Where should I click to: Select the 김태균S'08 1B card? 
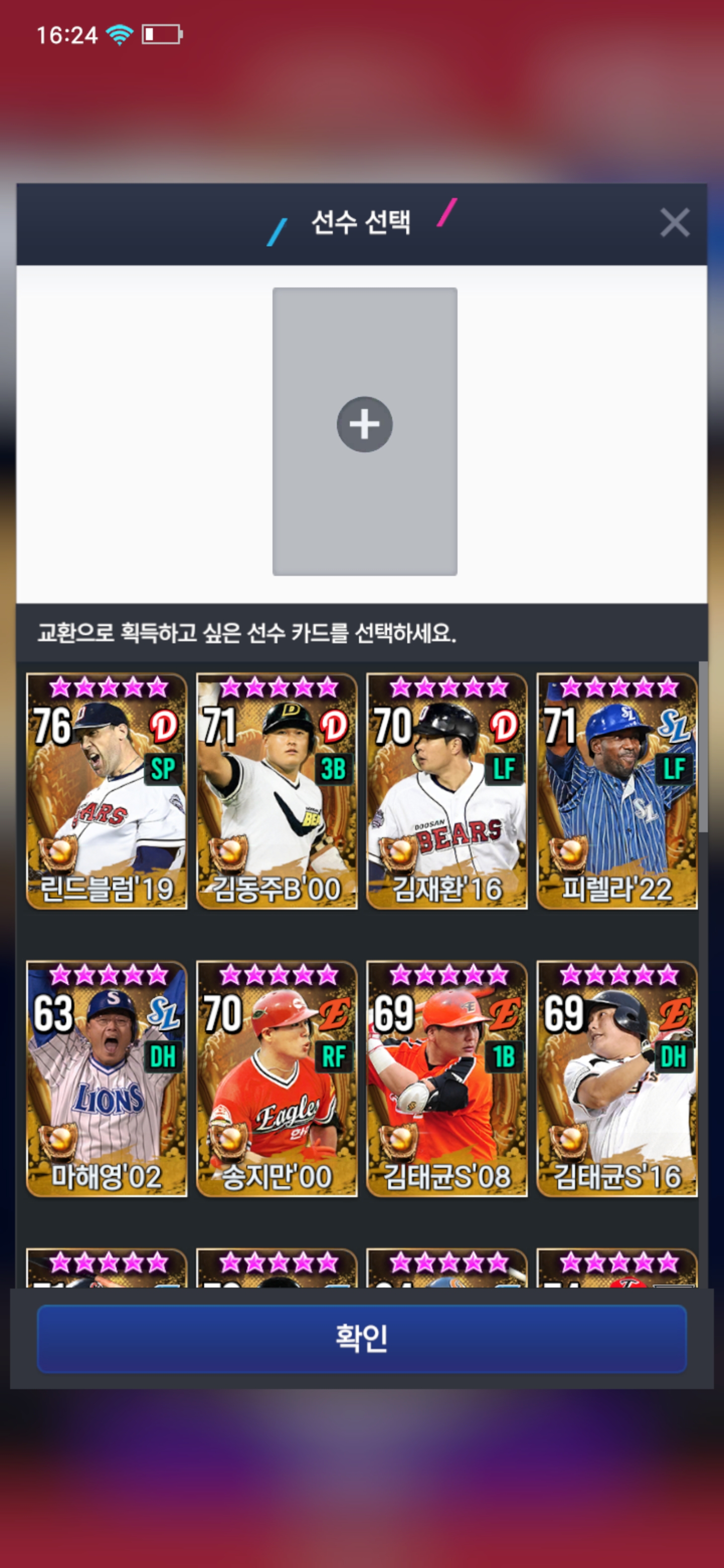(x=446, y=1078)
